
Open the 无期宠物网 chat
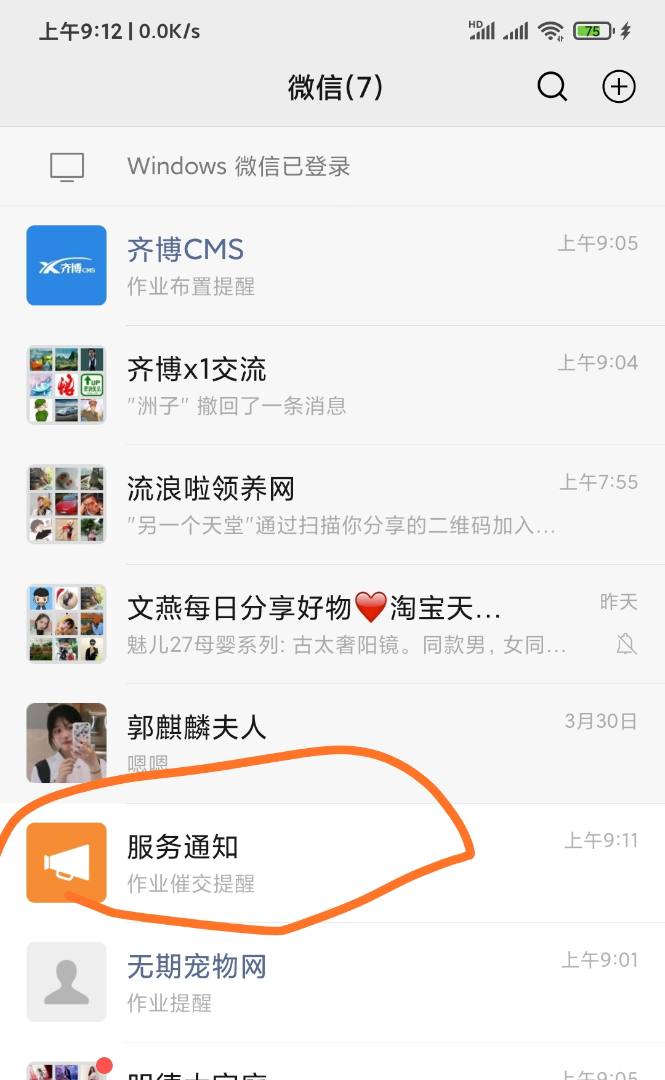[332, 981]
